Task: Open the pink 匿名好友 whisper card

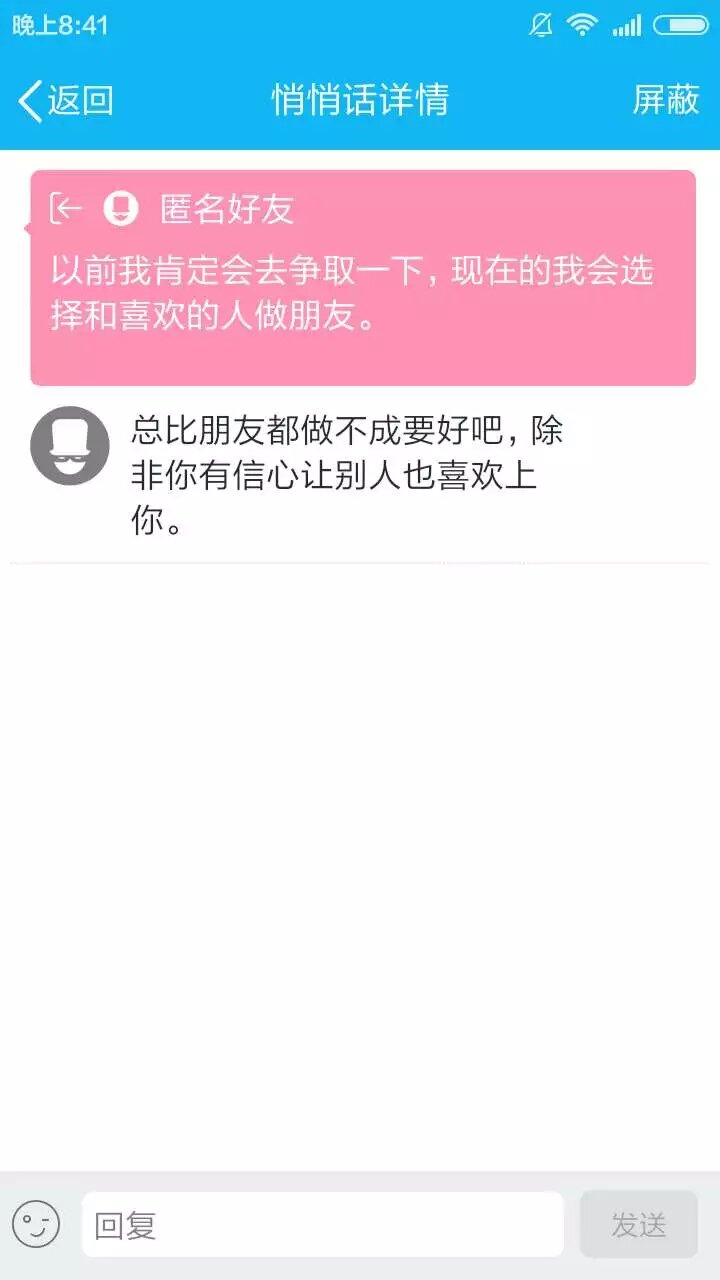Action: pos(362,278)
